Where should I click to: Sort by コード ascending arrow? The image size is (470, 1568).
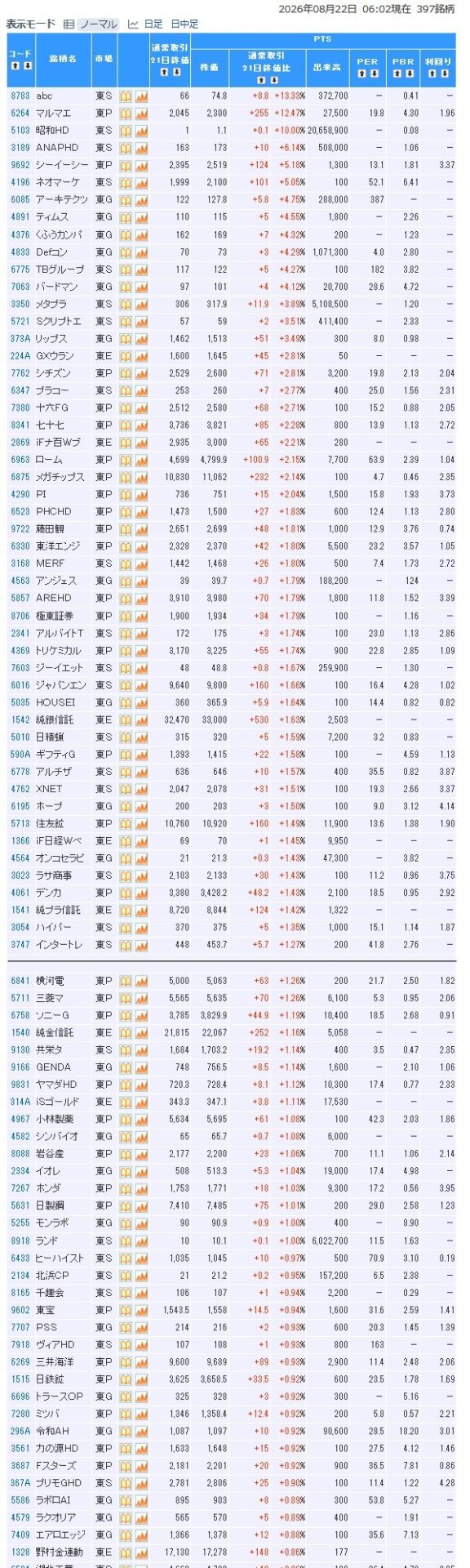coord(14,68)
